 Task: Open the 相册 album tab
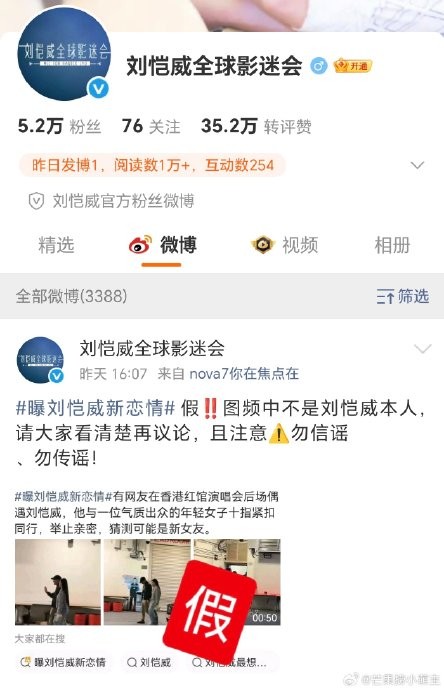(392, 245)
